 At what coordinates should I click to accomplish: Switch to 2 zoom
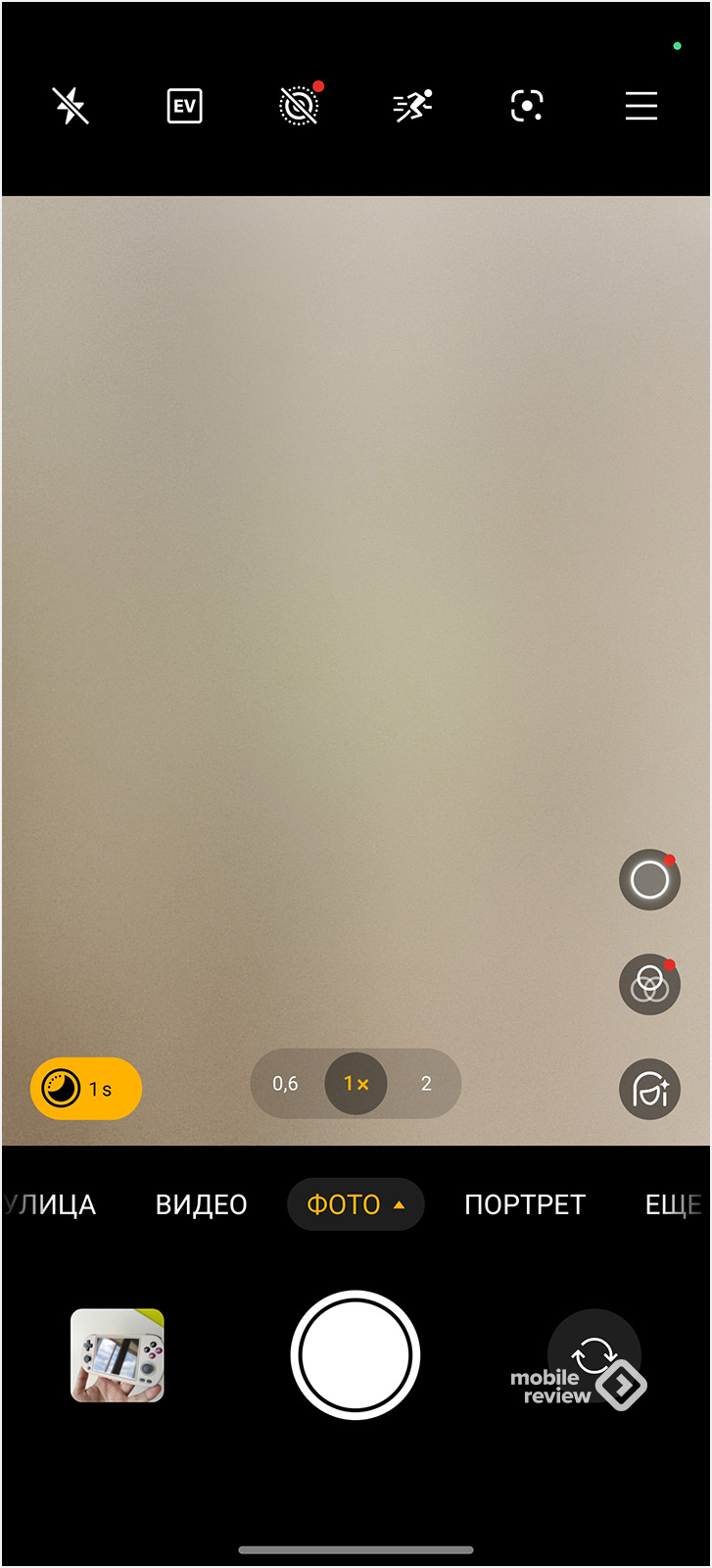(426, 1084)
